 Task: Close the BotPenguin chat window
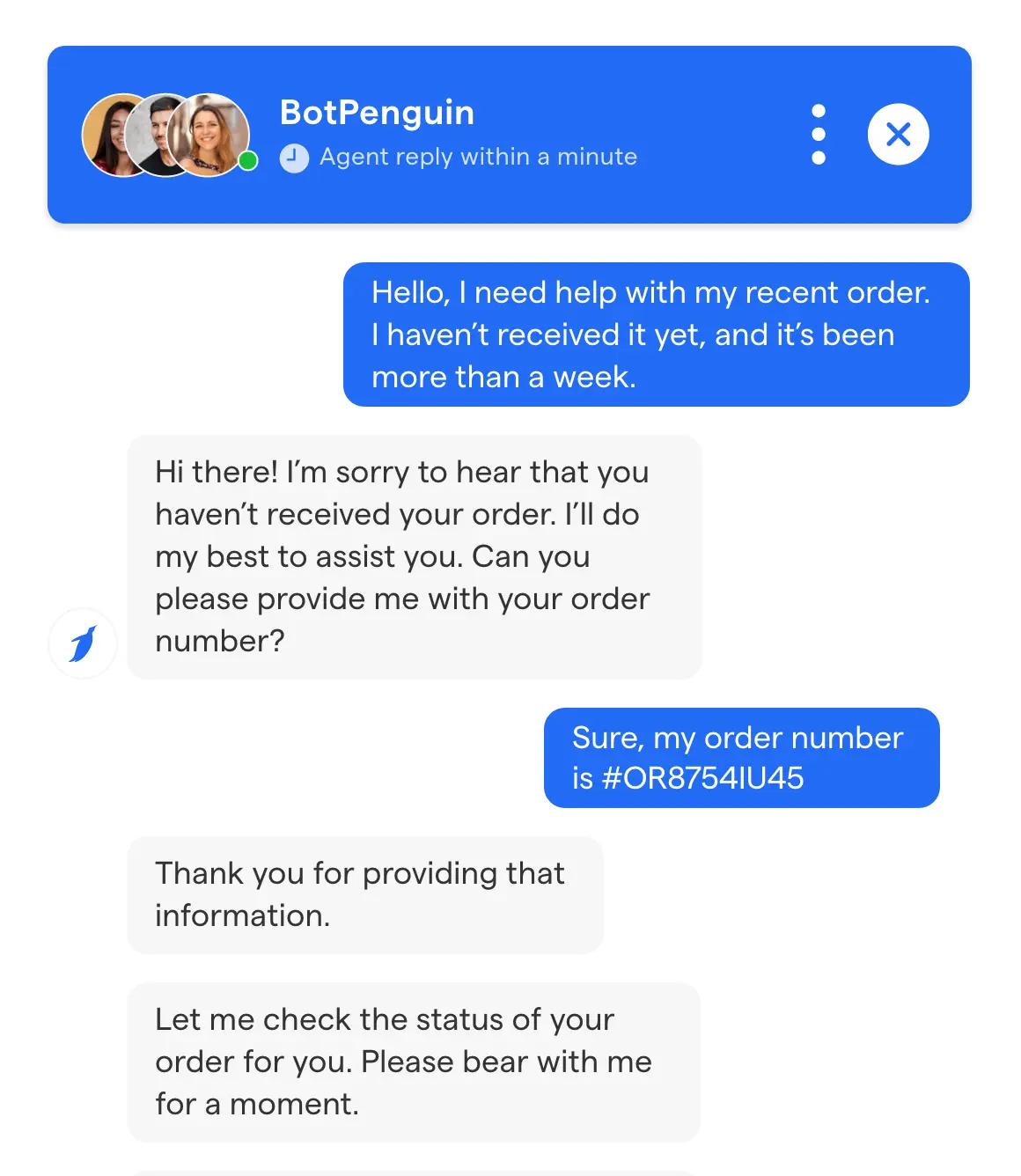tap(898, 135)
